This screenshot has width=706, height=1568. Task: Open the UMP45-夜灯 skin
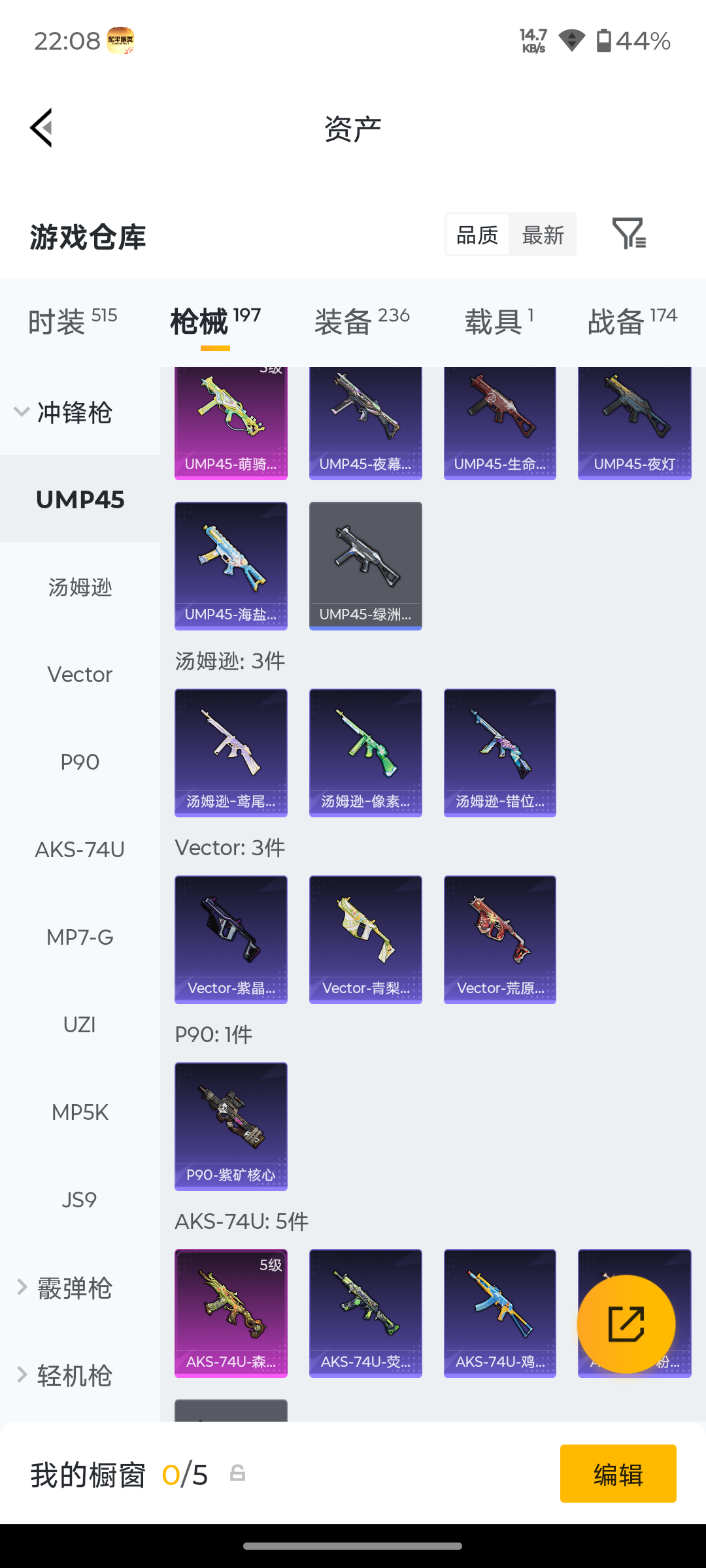click(635, 423)
